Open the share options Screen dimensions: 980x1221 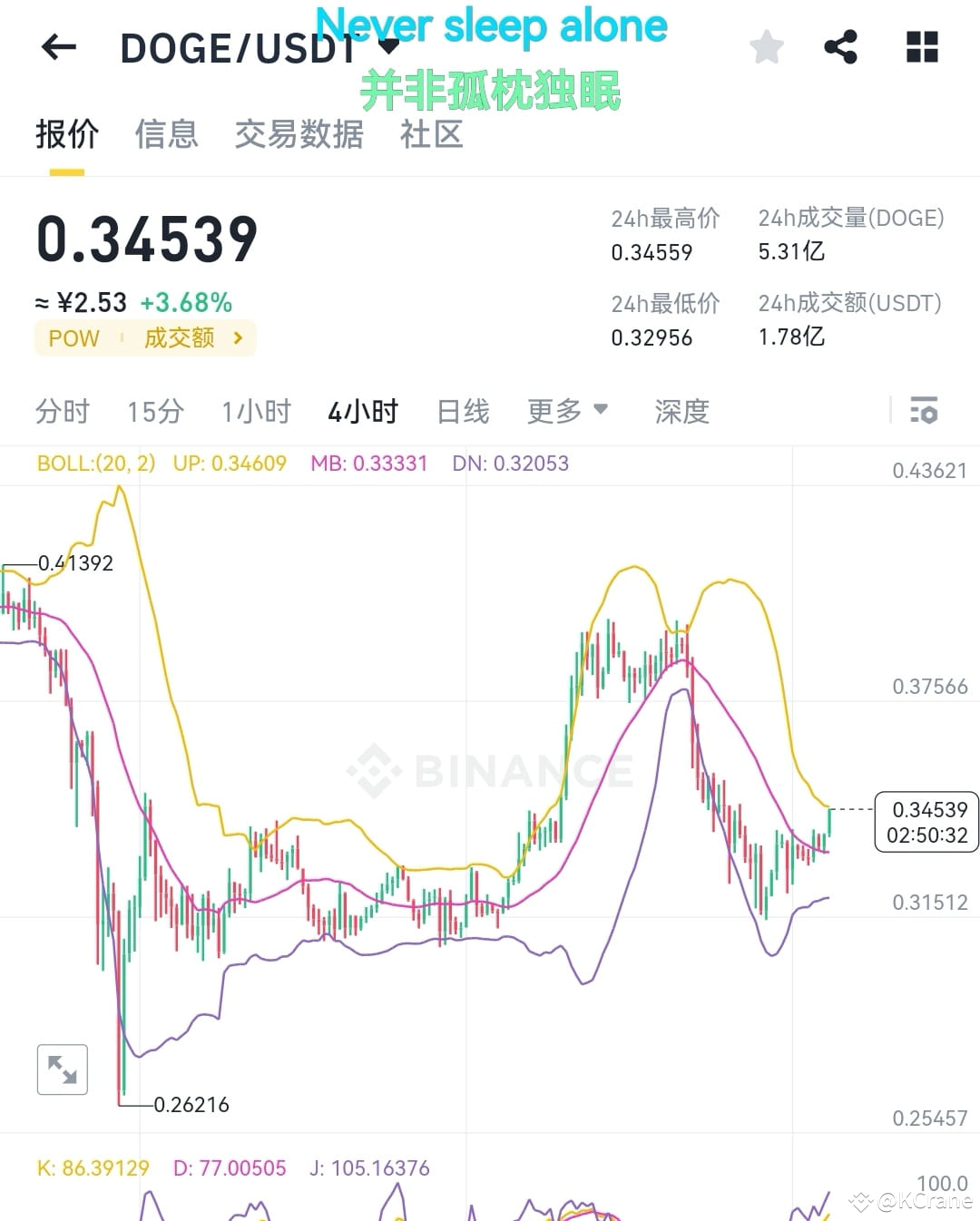click(842, 46)
